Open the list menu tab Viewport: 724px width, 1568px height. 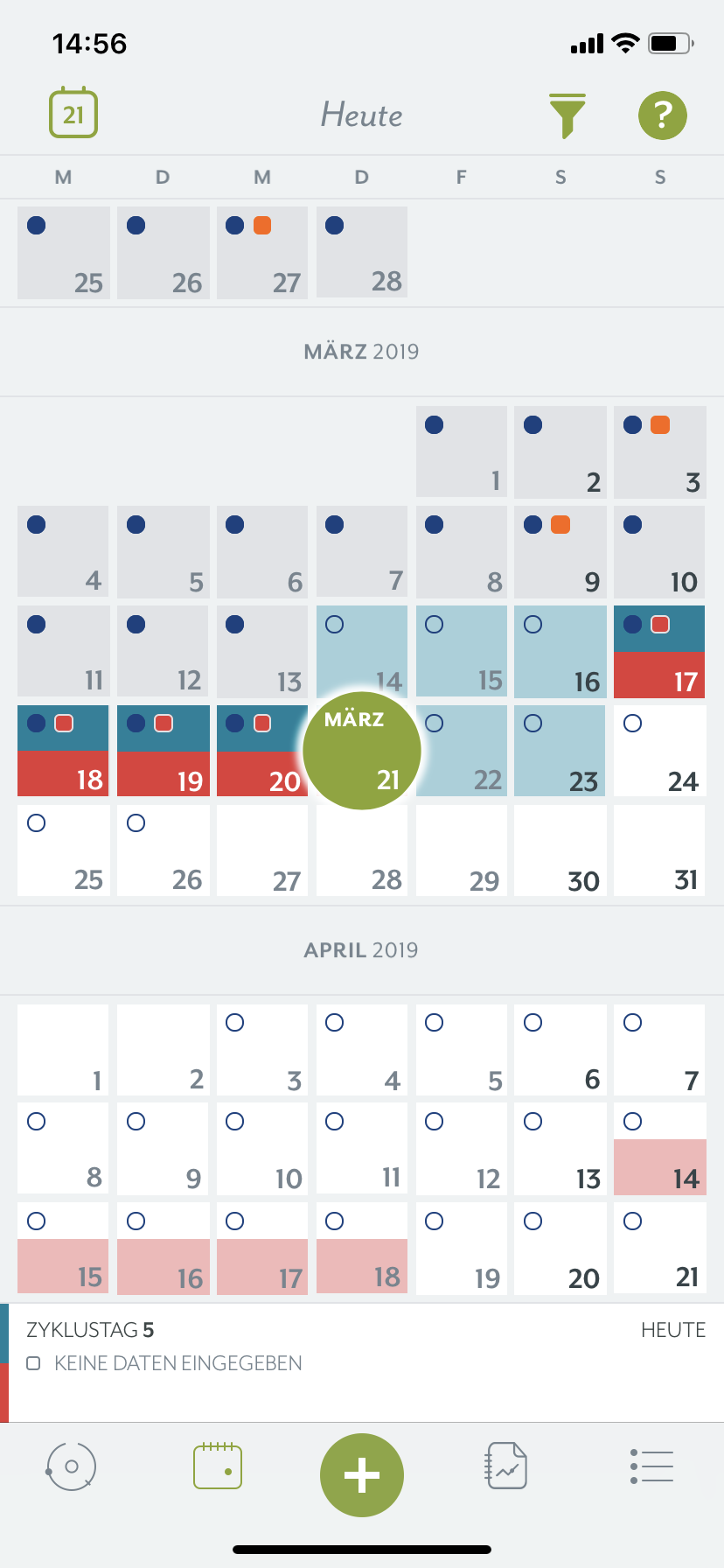tap(651, 1466)
